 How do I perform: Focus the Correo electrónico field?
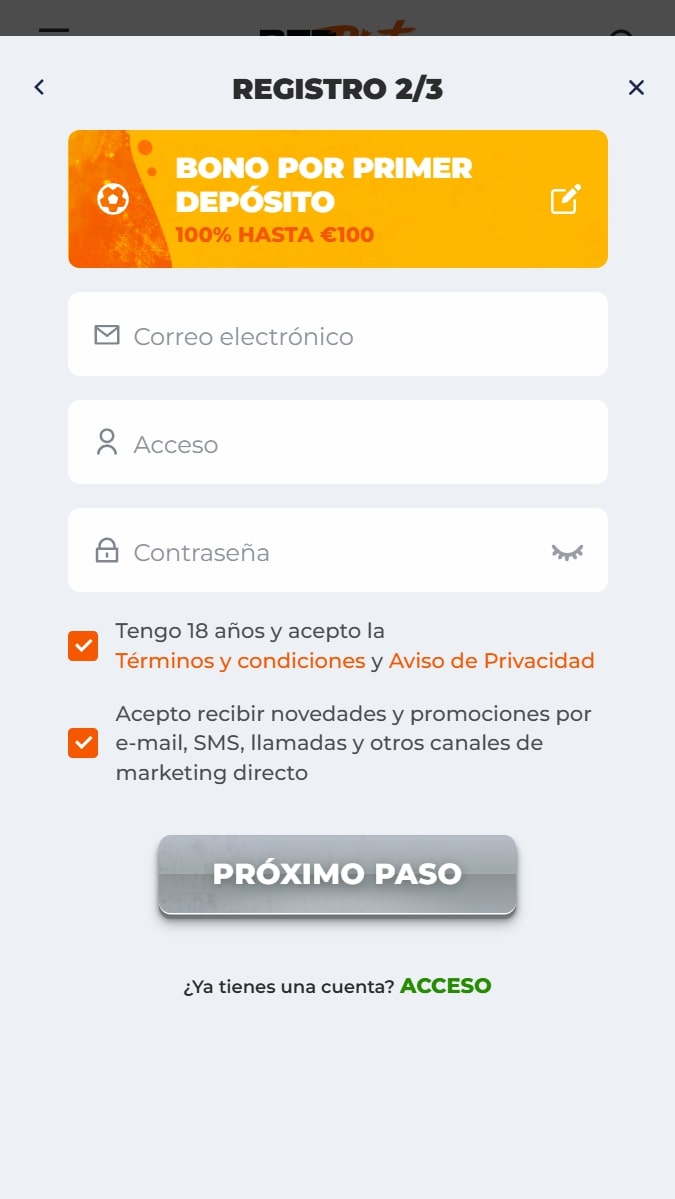(x=338, y=334)
